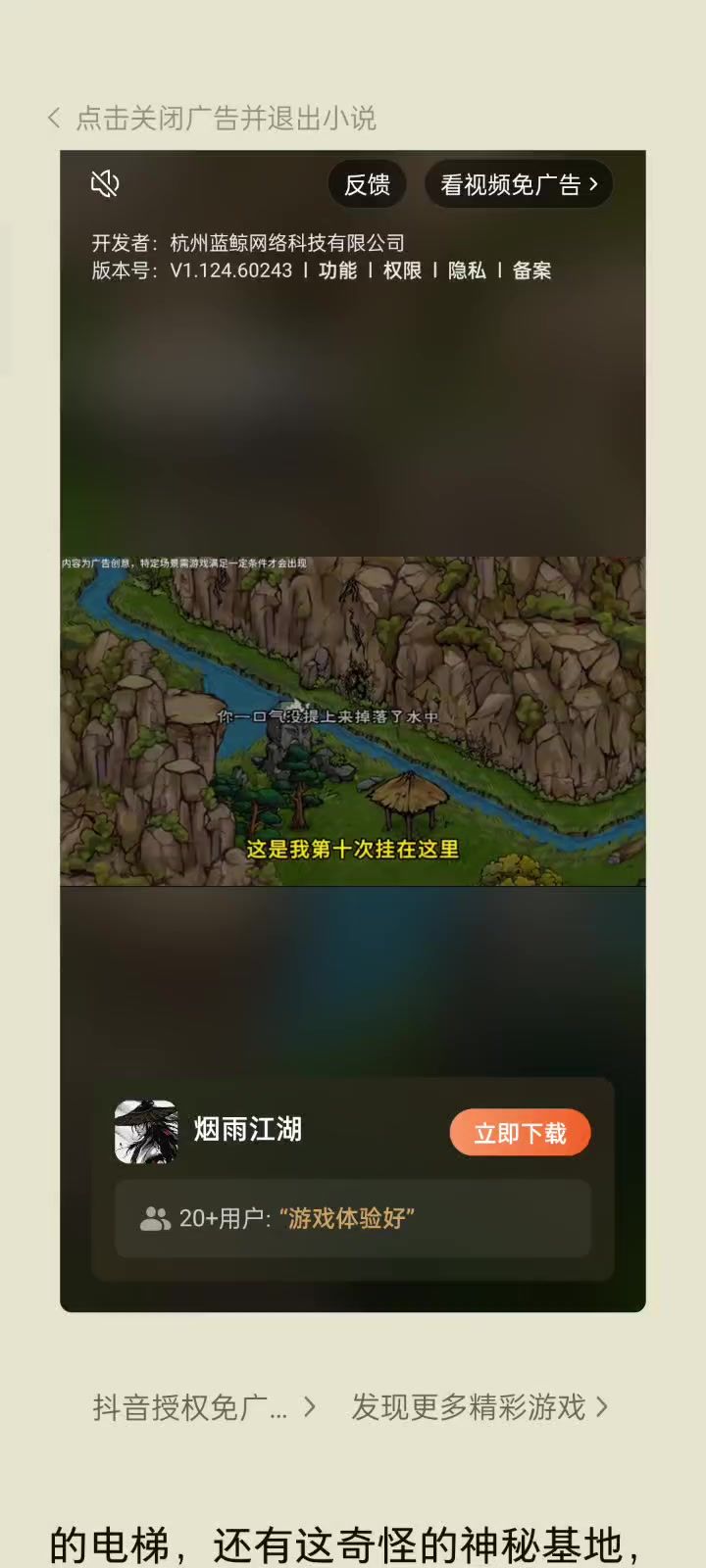Unmute the ad video sound
The height and width of the screenshot is (1568, 706).
[105, 183]
